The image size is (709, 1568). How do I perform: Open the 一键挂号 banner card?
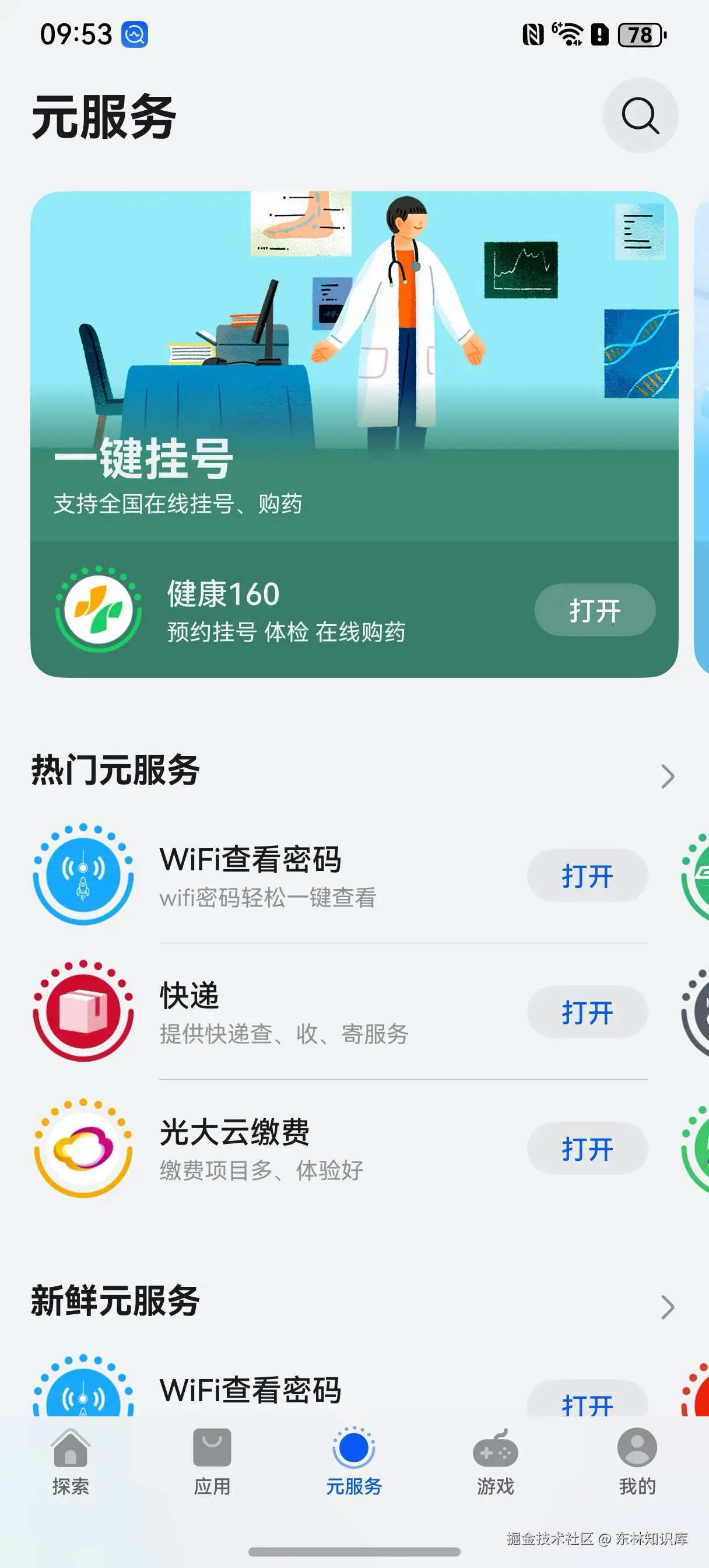(354, 365)
